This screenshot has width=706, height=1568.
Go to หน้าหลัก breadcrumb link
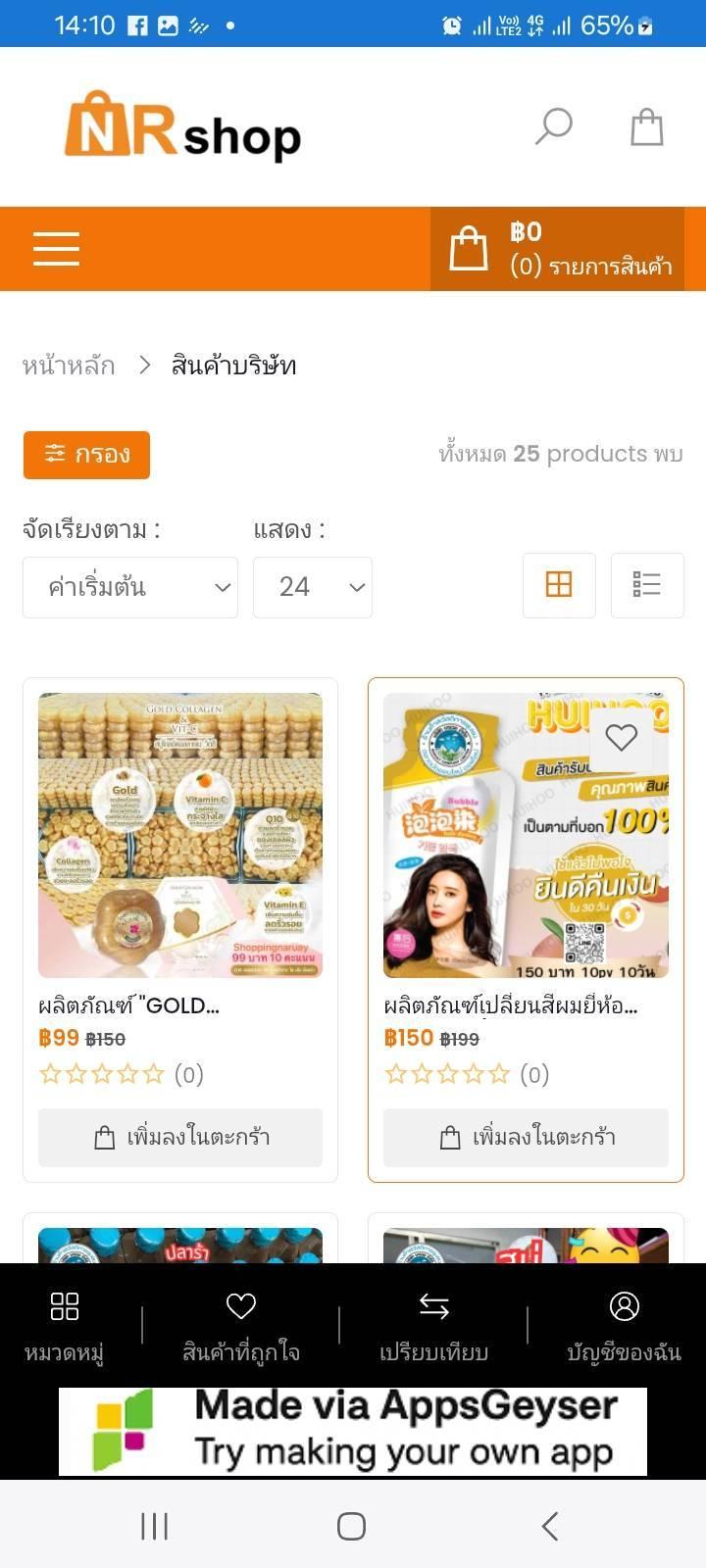click(69, 366)
